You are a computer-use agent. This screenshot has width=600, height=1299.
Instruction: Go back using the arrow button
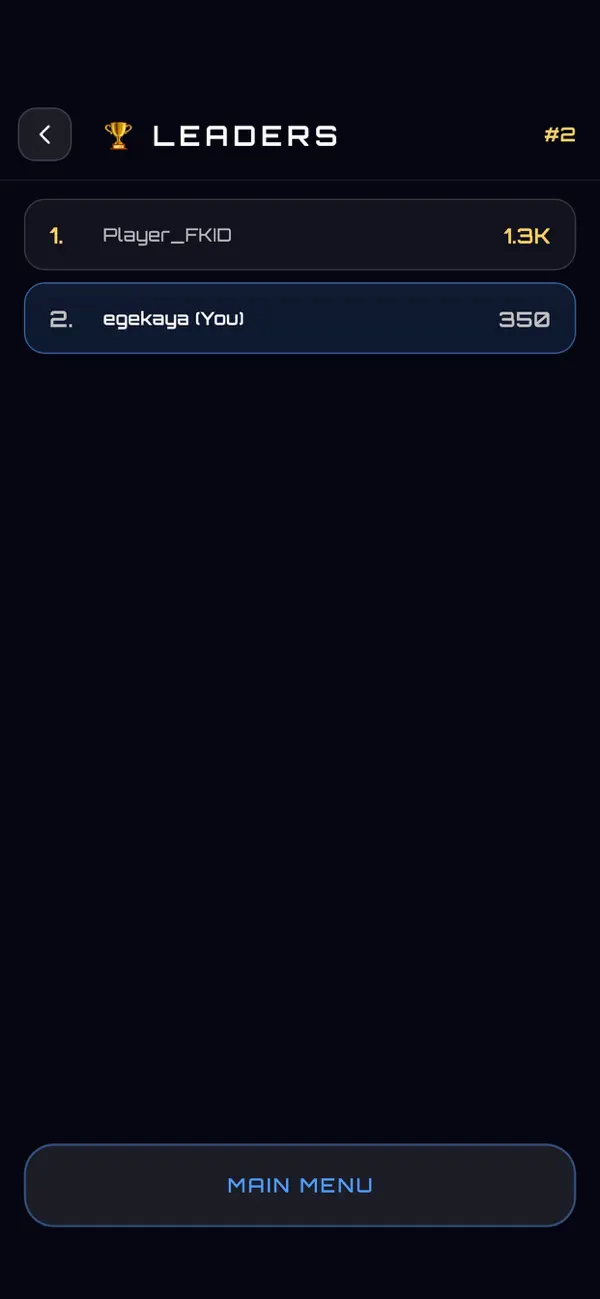(x=45, y=135)
